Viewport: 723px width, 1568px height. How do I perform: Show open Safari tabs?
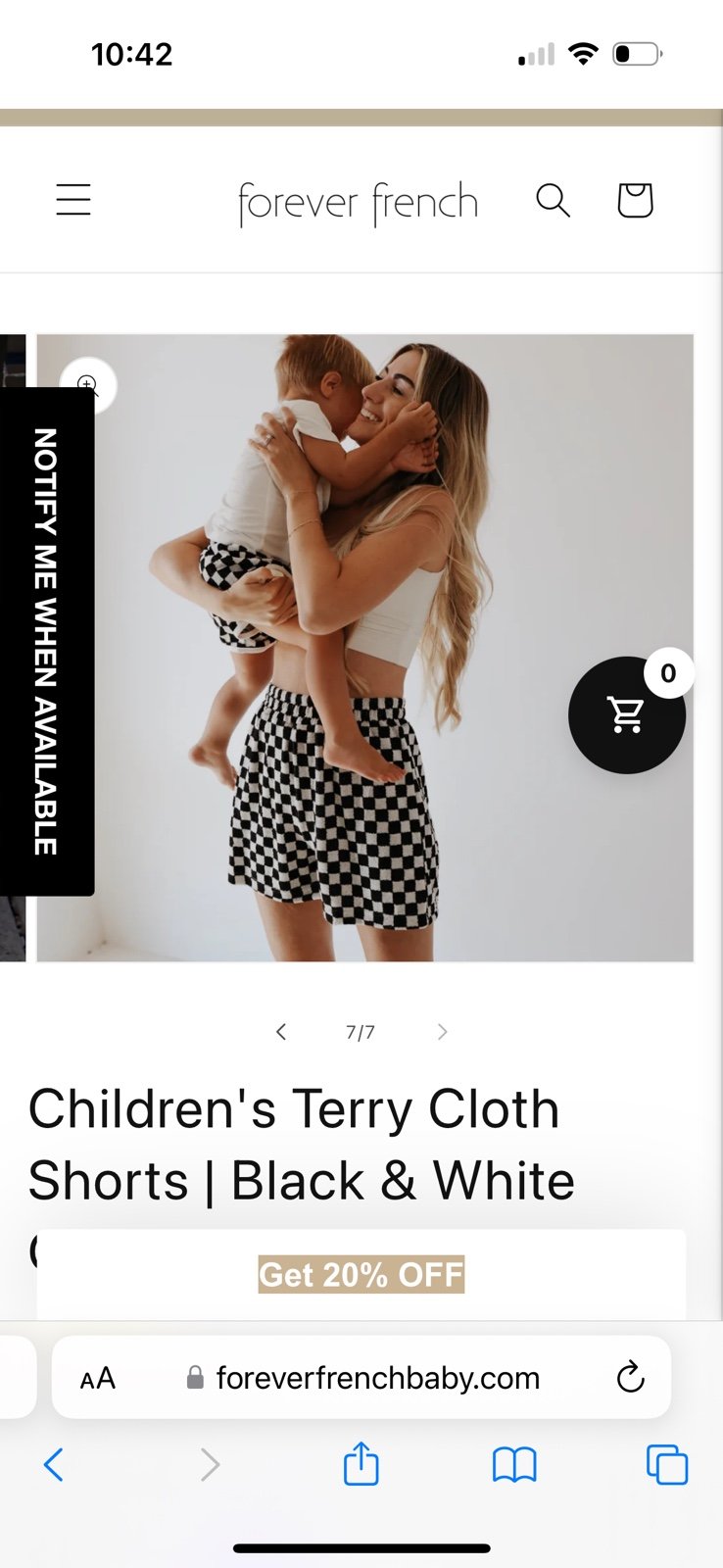pyautogui.click(x=667, y=1465)
